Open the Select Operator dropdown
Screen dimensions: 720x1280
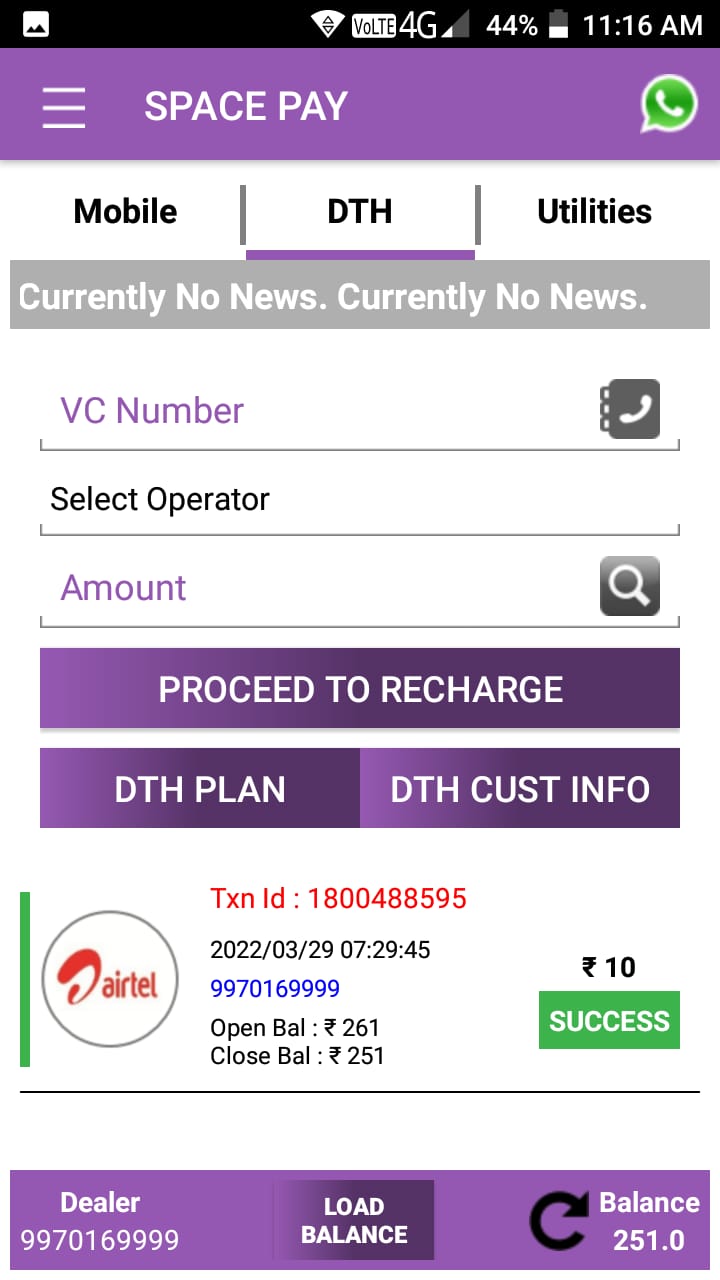point(360,500)
